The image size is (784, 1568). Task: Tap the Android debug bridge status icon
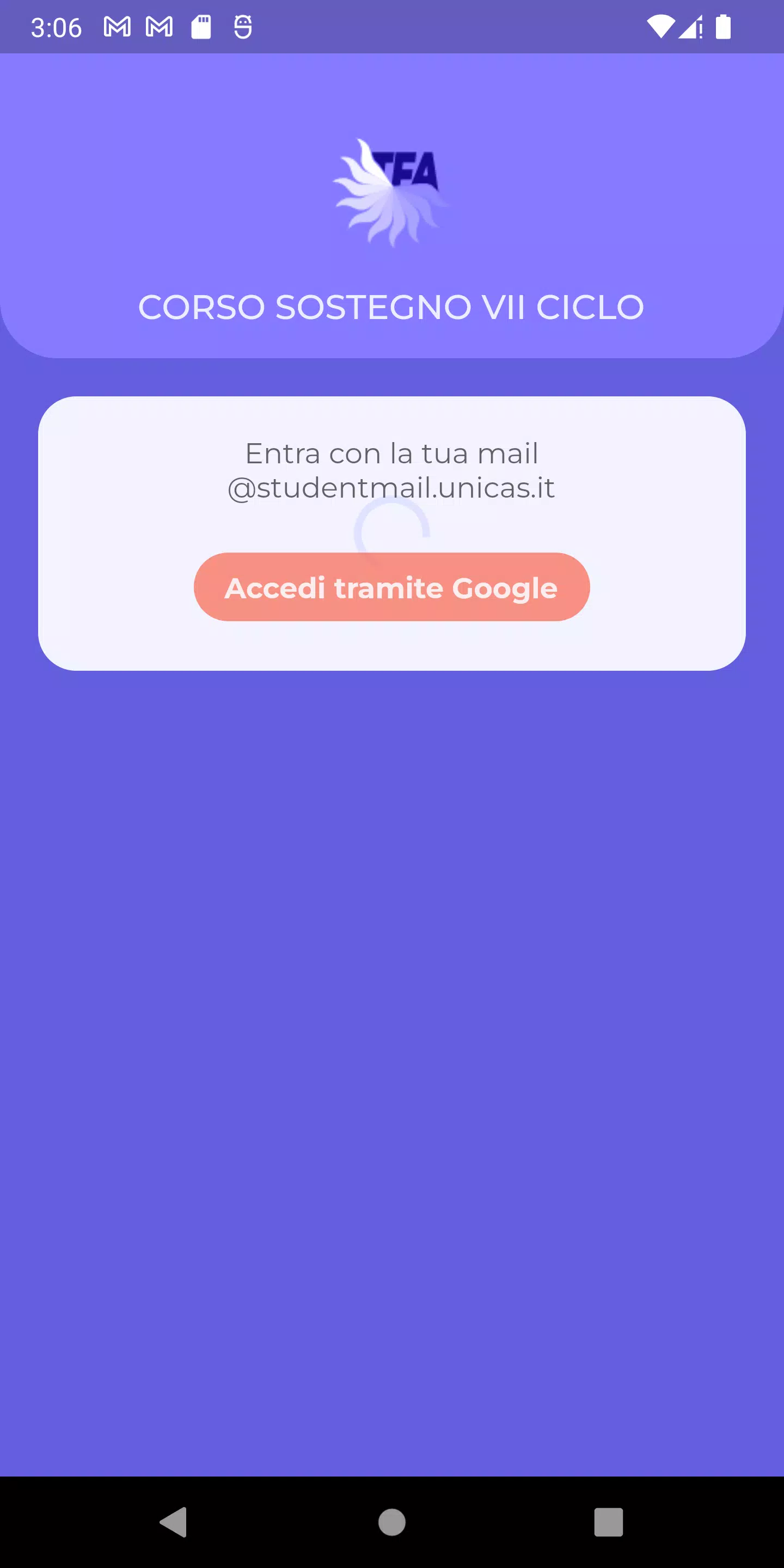click(x=242, y=26)
